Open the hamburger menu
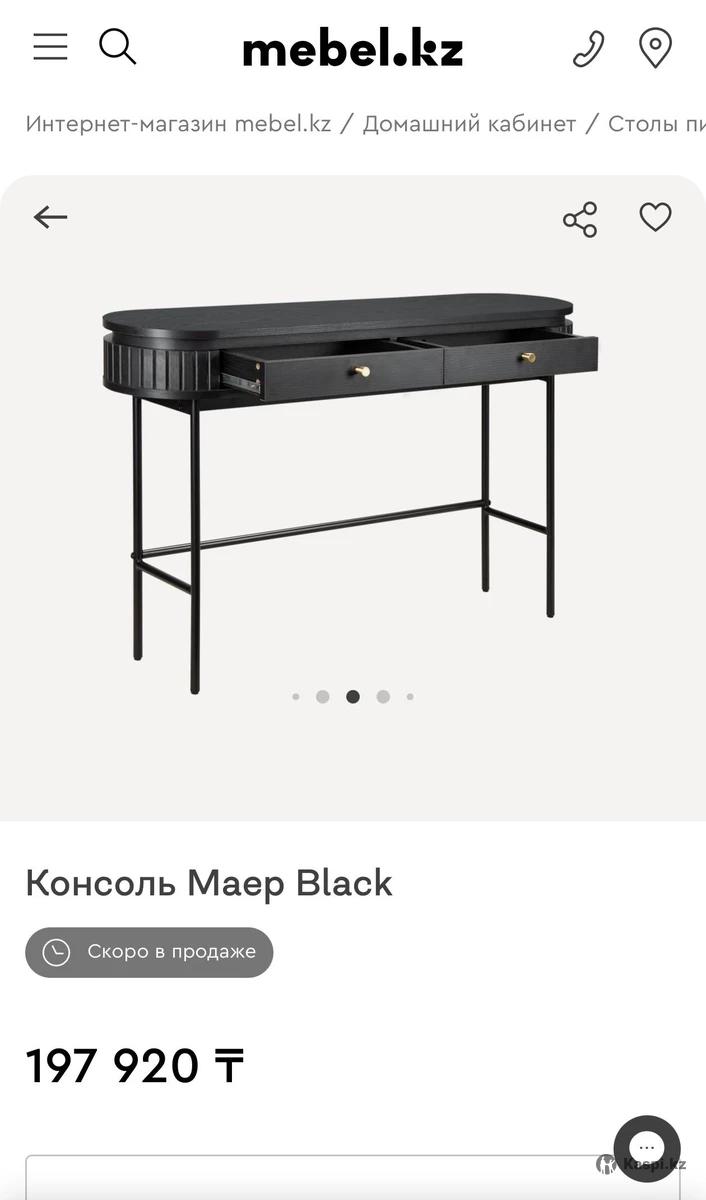Image resolution: width=706 pixels, height=1200 pixels. point(50,47)
